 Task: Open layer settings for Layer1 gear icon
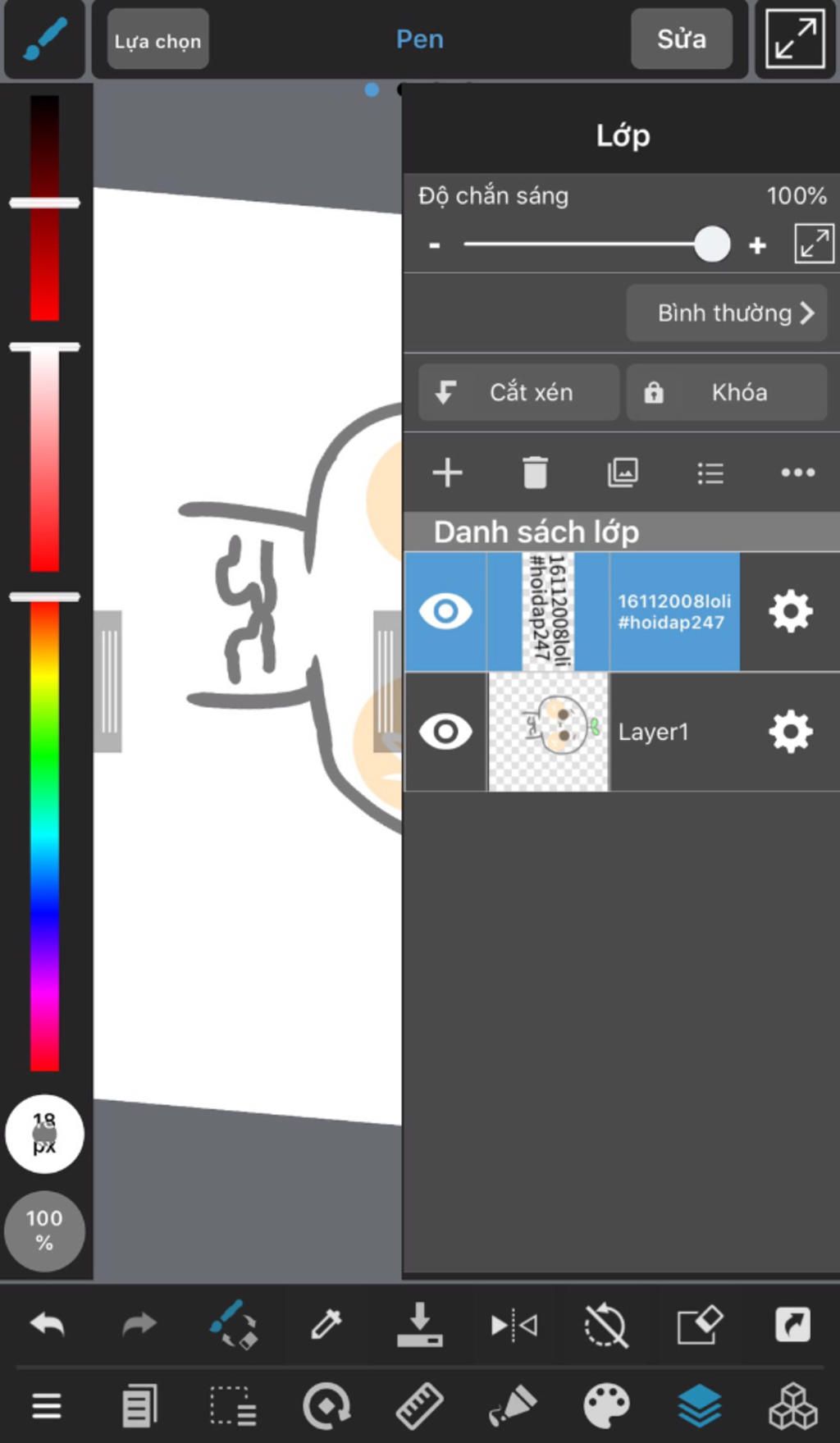click(x=789, y=732)
